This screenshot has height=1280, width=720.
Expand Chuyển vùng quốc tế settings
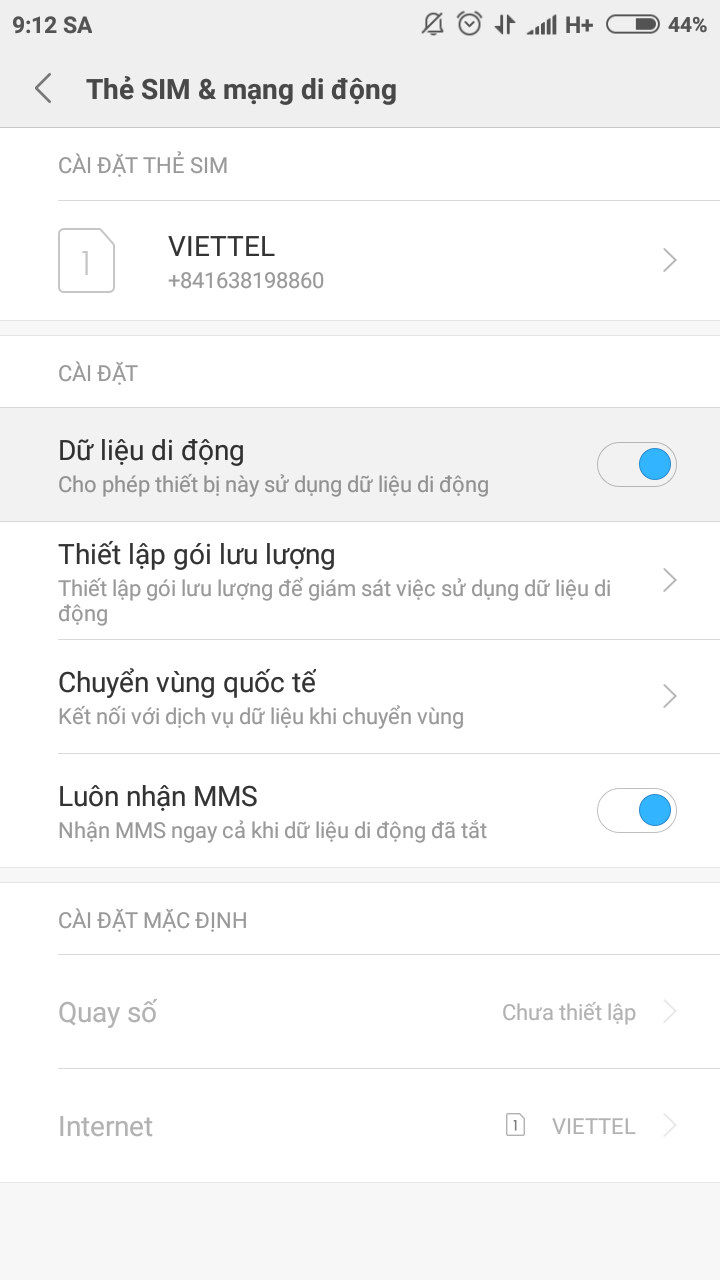pyautogui.click(x=669, y=696)
